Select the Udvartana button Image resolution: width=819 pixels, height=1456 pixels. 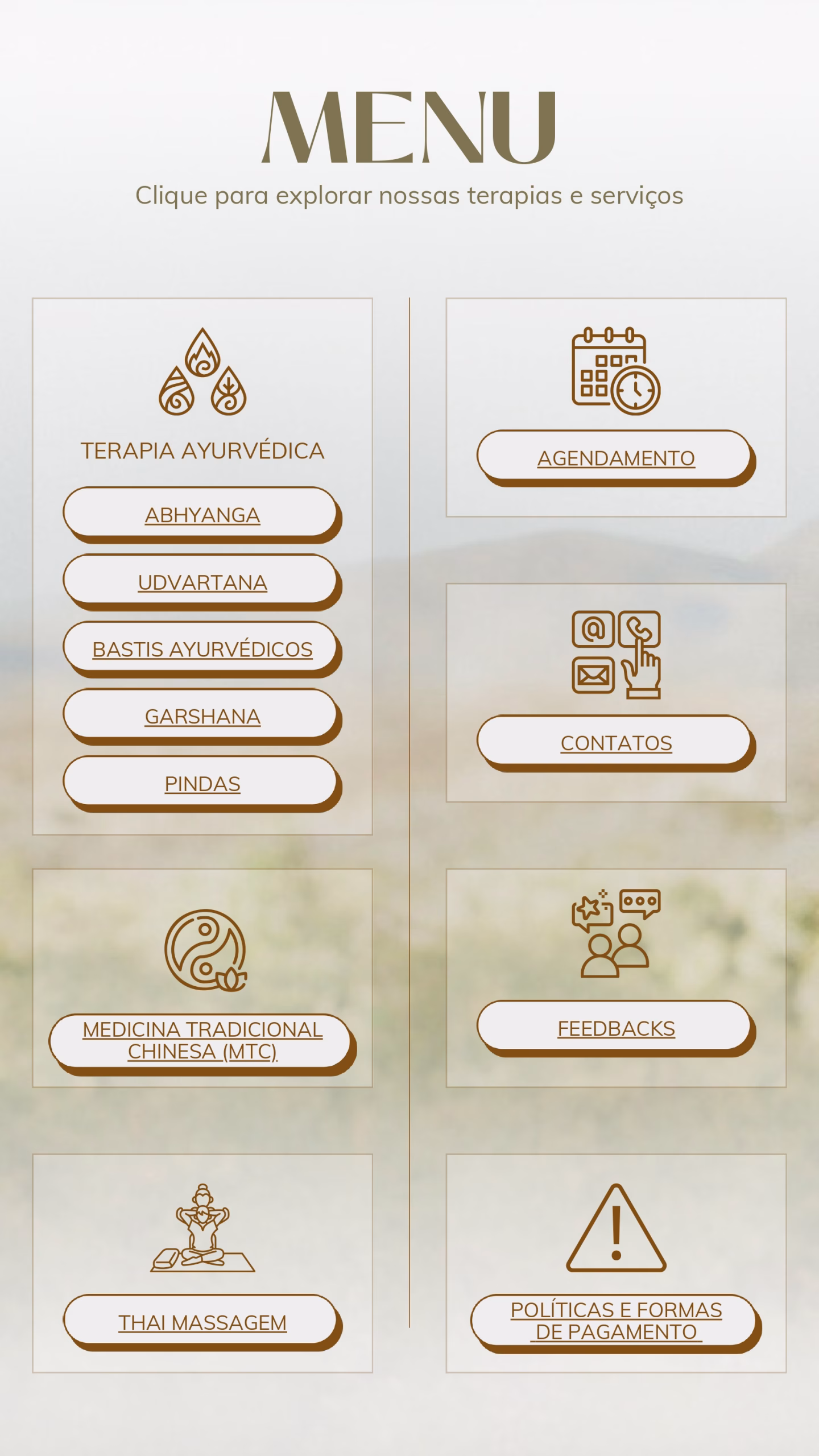pos(202,582)
